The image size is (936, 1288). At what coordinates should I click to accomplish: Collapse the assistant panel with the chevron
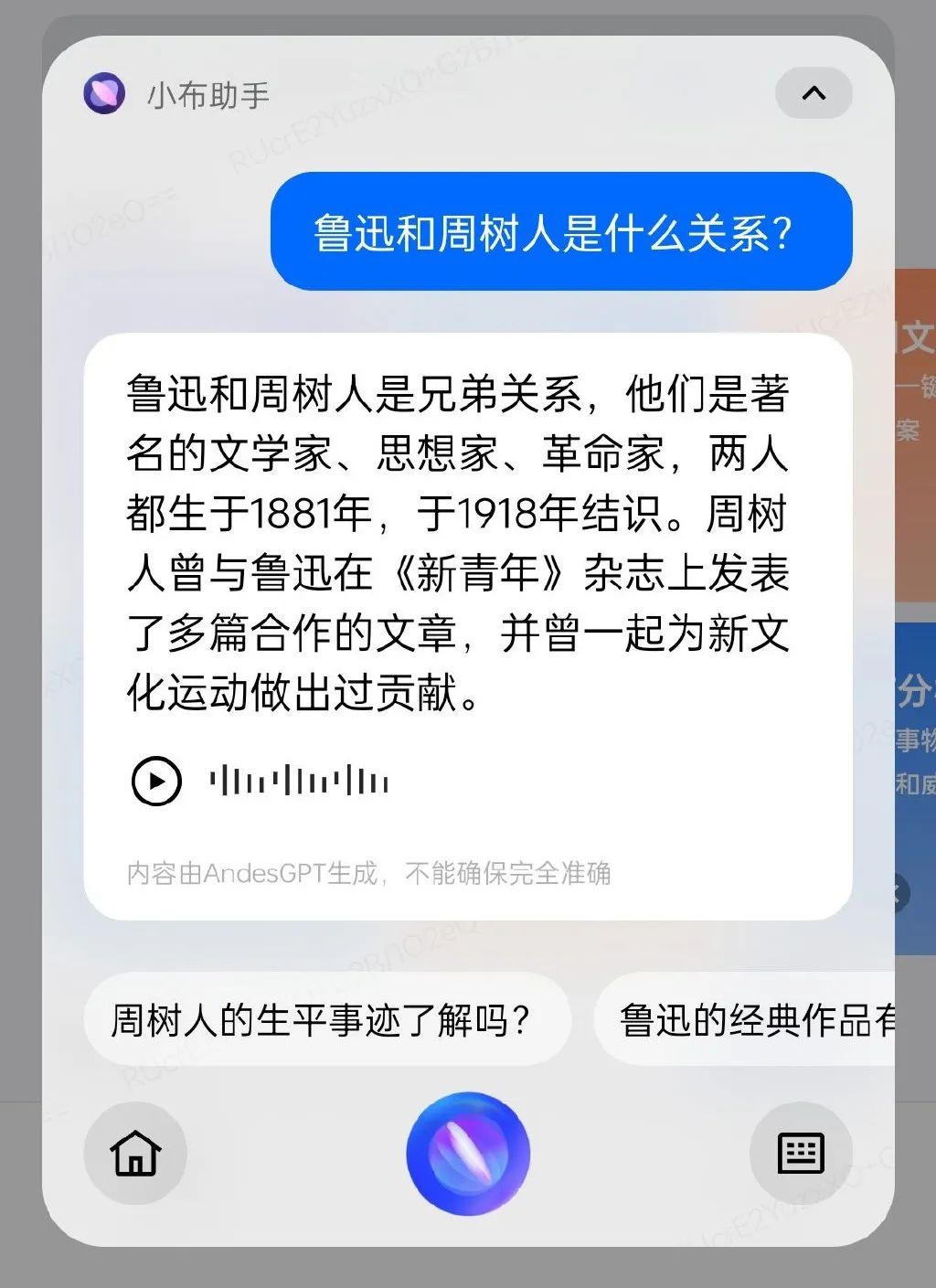click(813, 93)
